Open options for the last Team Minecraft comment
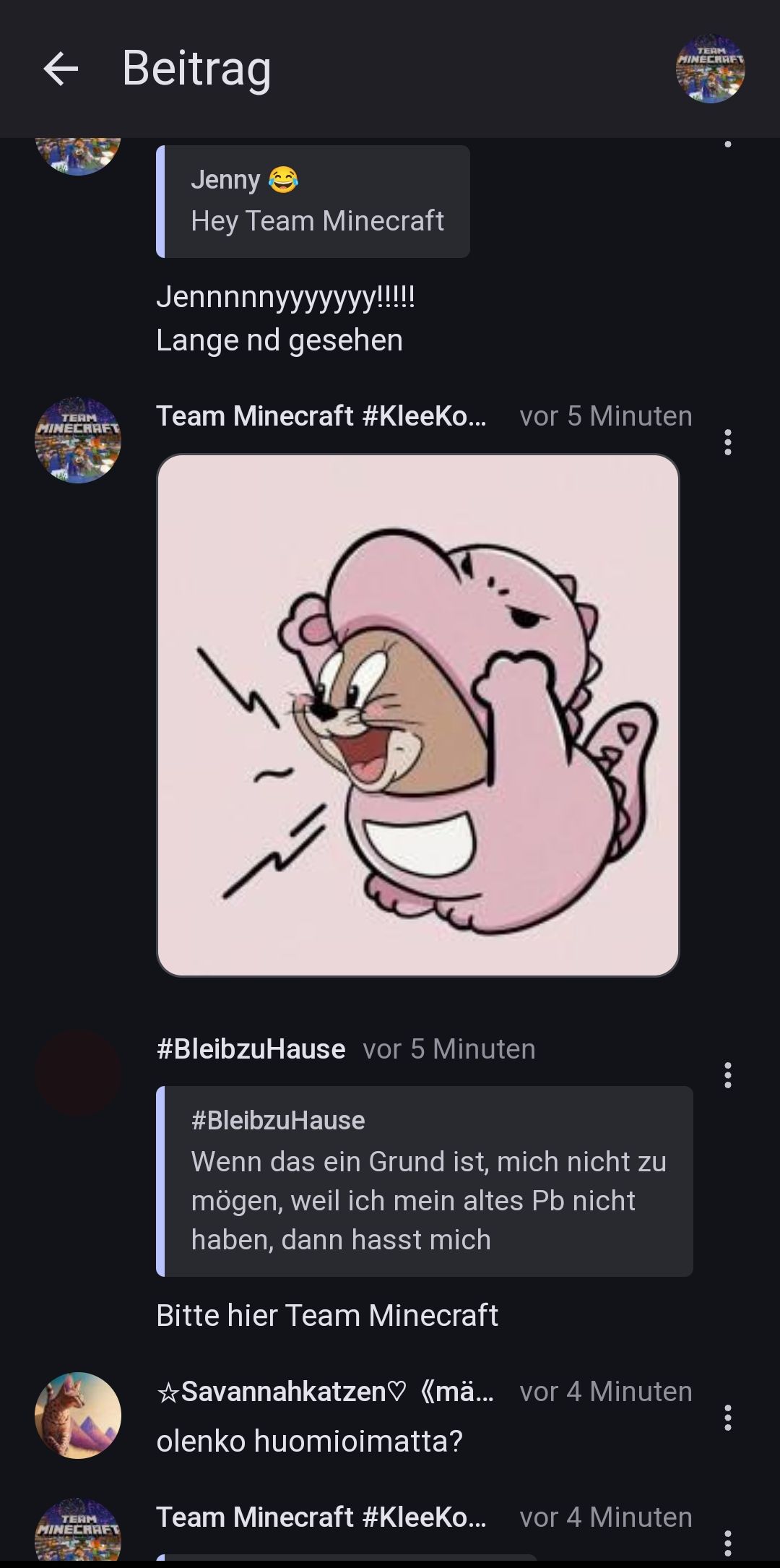 click(x=727, y=1543)
